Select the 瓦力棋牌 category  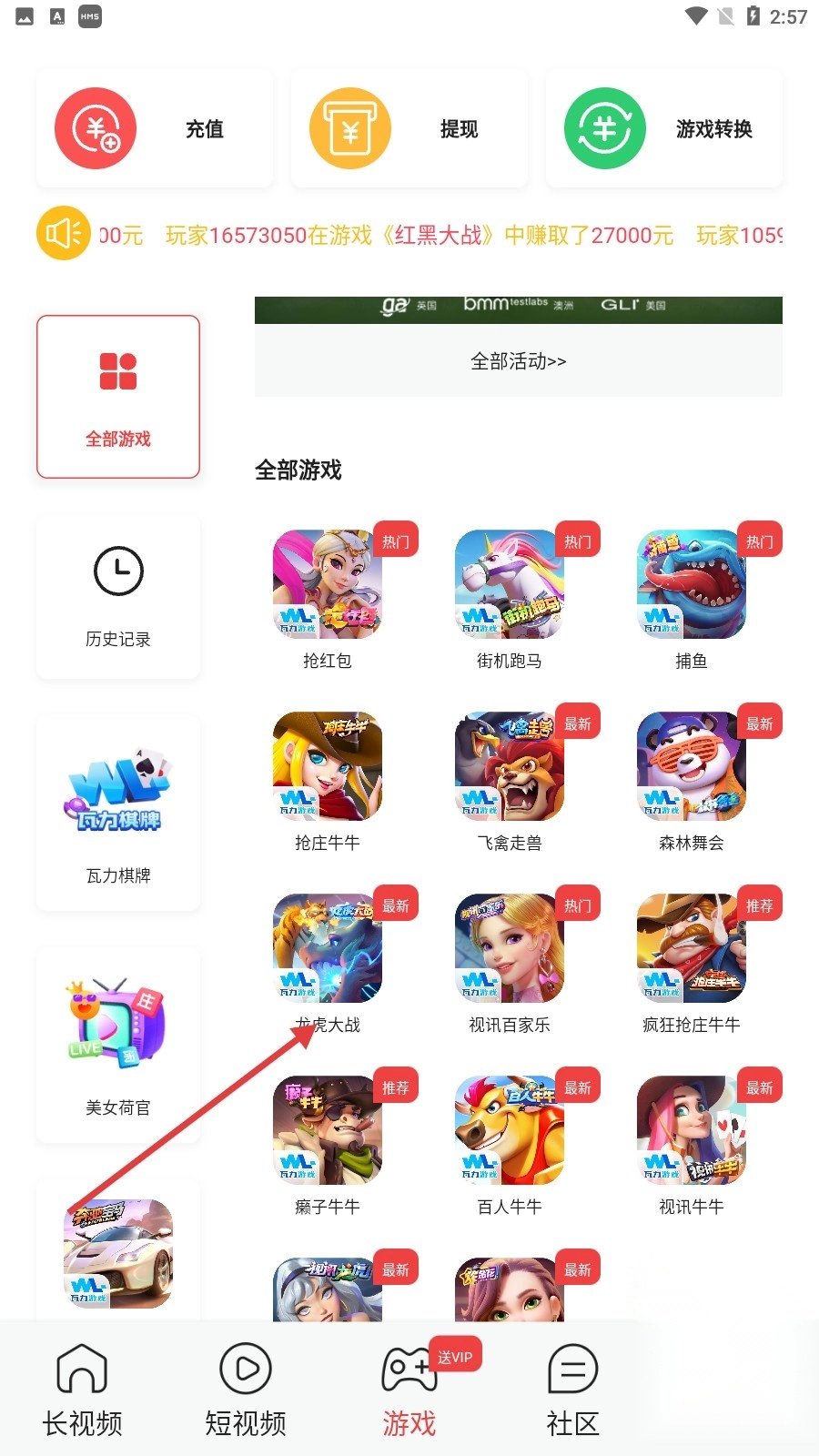click(118, 813)
